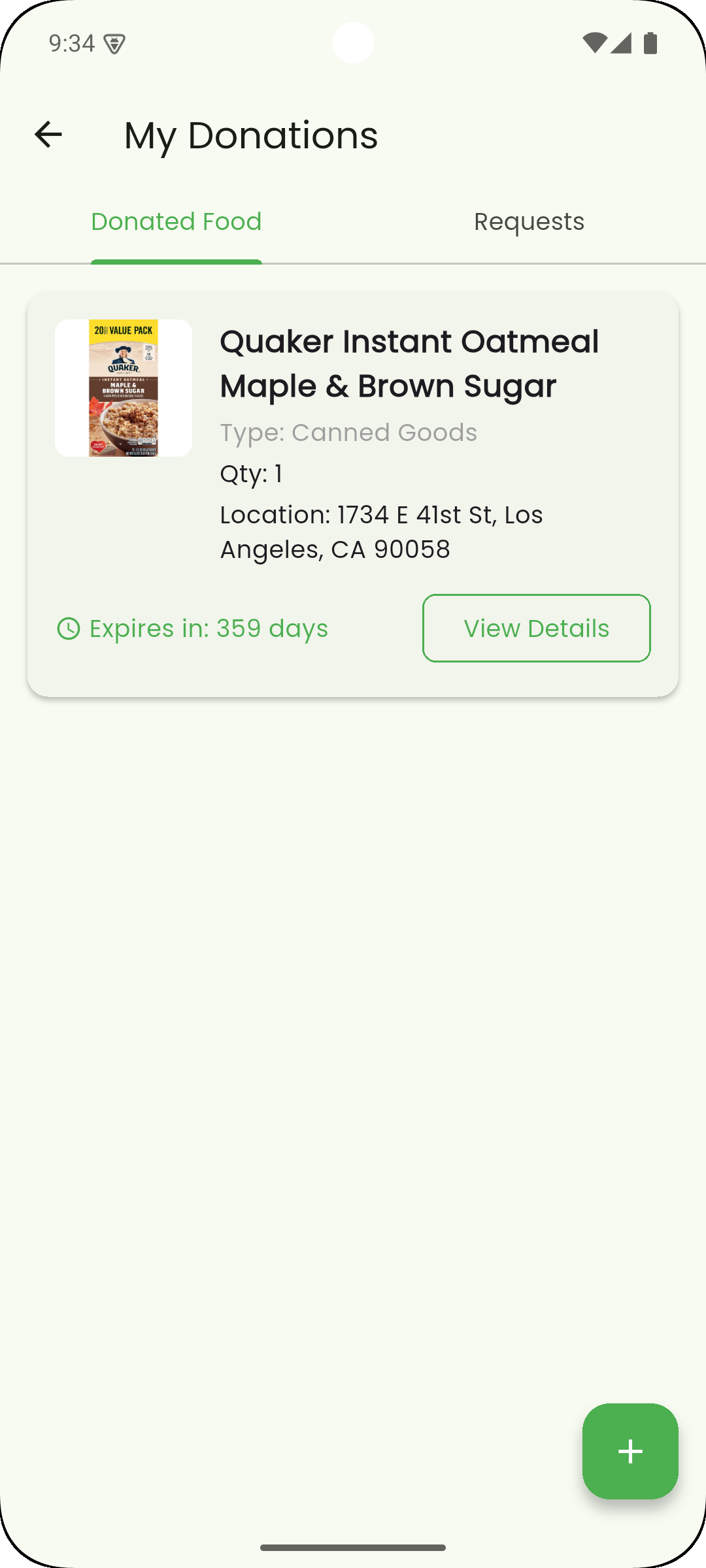The image size is (706, 1568).
Task: Tap the green plus floating action button
Action: pyautogui.click(x=630, y=1451)
